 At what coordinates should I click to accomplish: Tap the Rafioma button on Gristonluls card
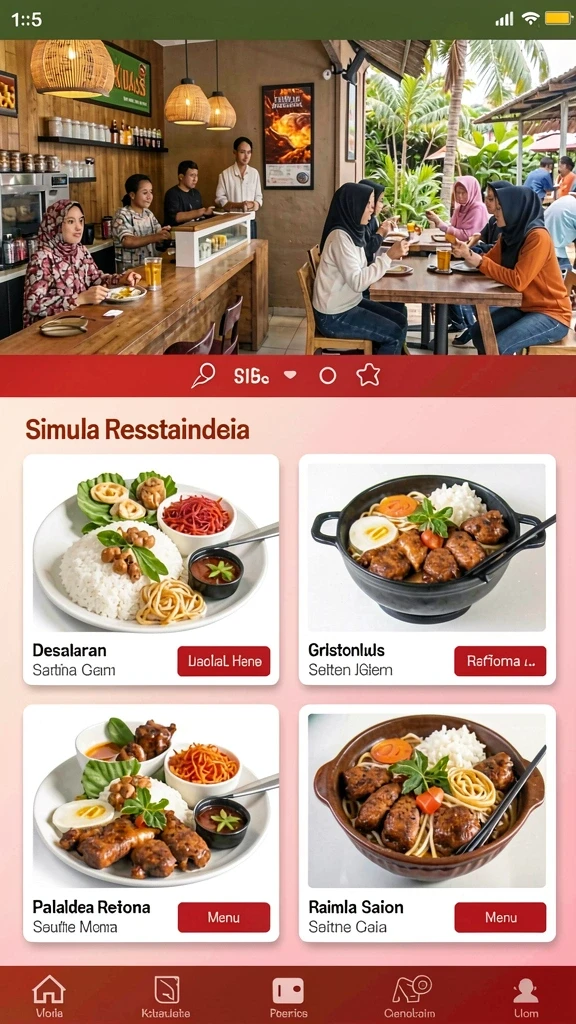tap(500, 661)
